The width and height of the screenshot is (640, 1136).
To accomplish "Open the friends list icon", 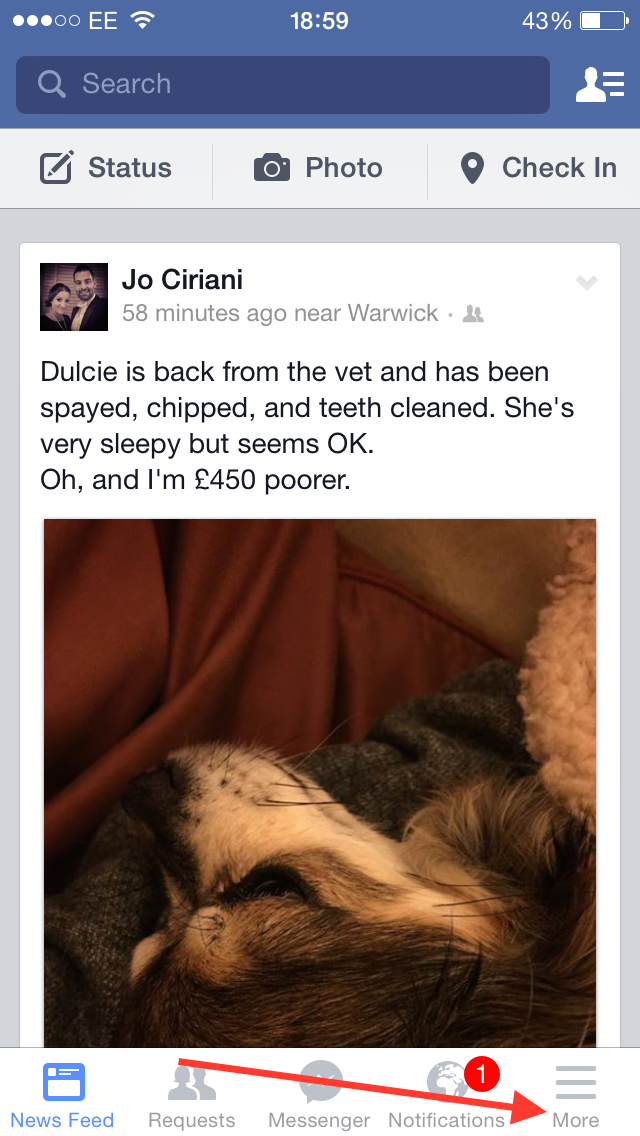I will point(600,85).
